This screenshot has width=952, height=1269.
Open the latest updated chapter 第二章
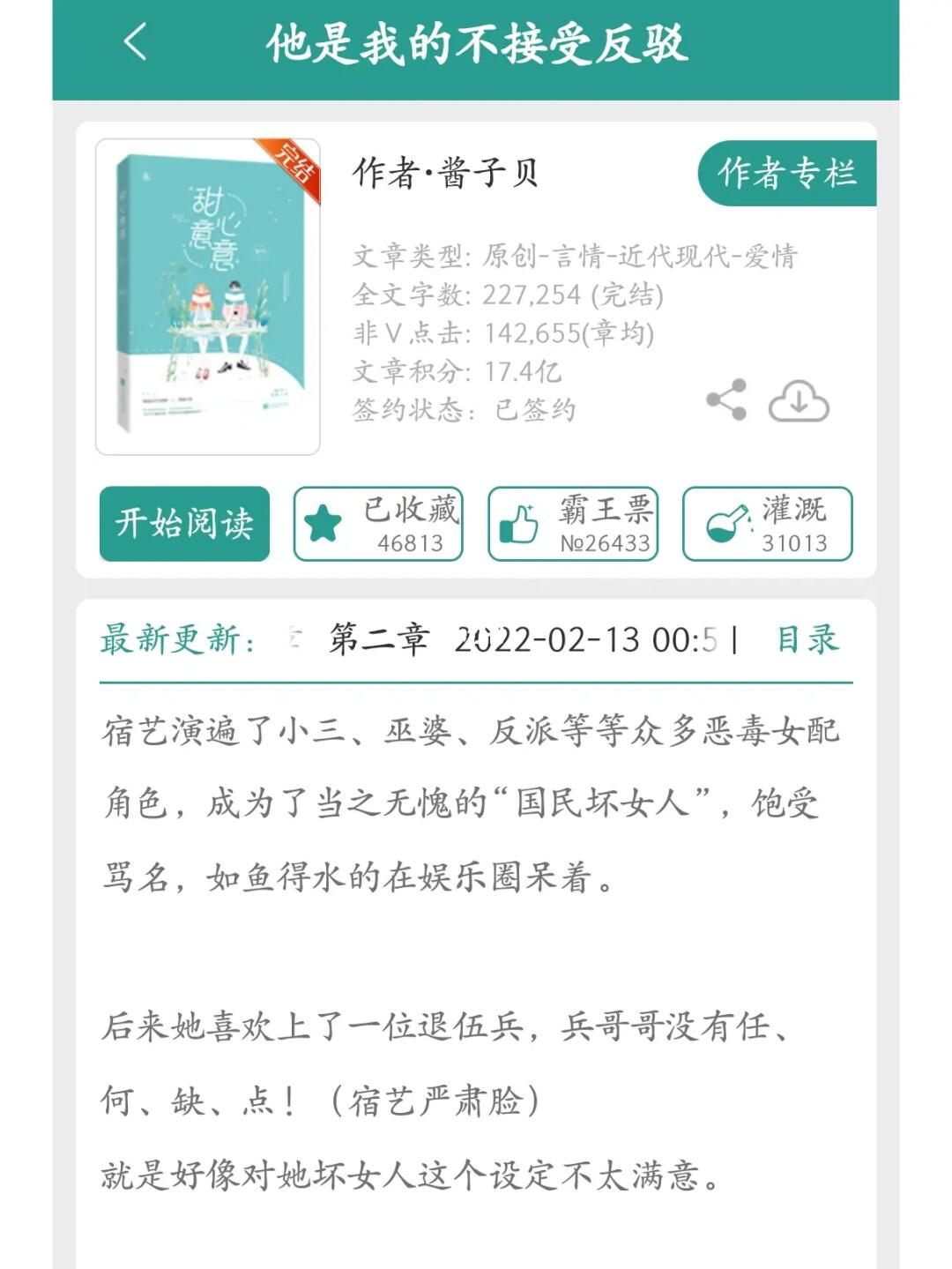coord(379,639)
